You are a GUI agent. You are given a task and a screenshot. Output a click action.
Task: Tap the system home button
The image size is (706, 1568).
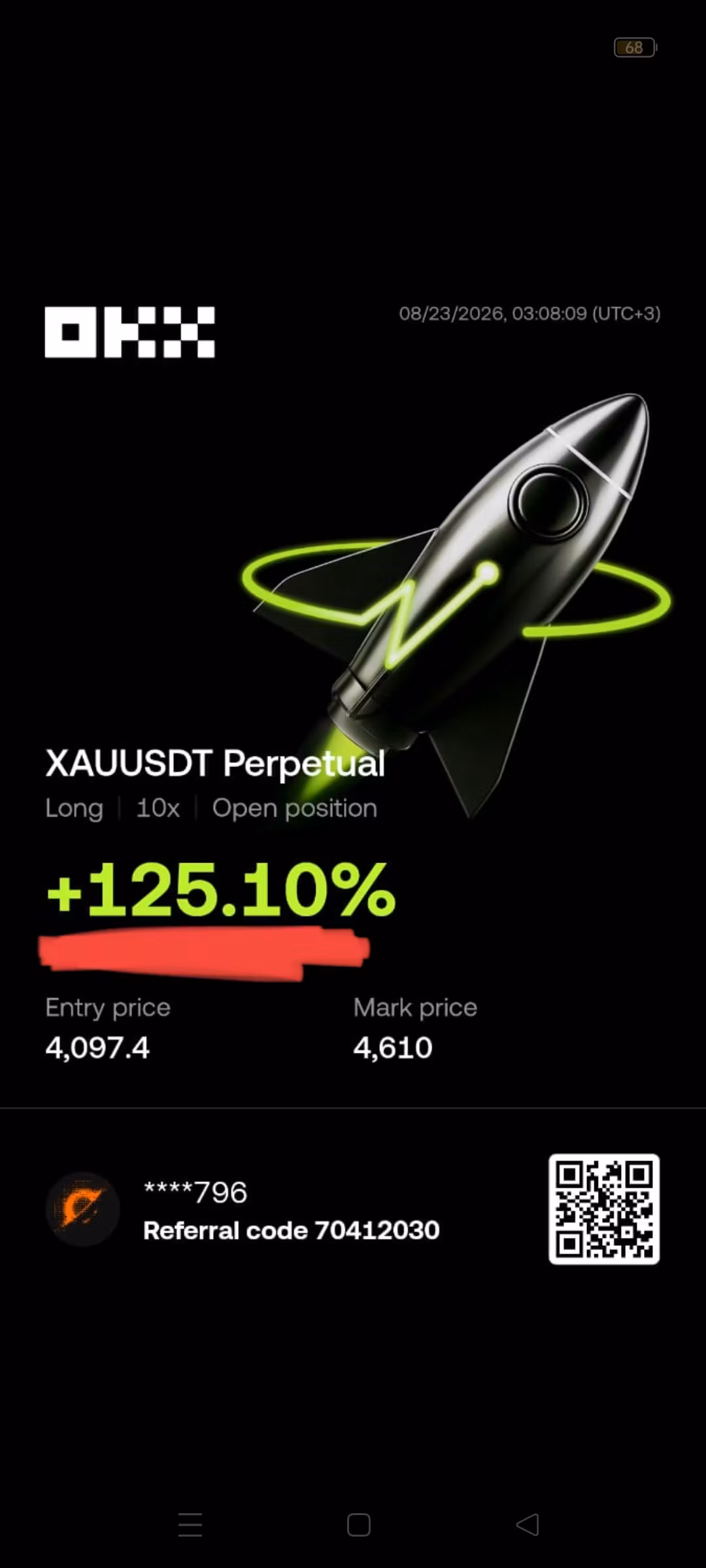point(359,1525)
